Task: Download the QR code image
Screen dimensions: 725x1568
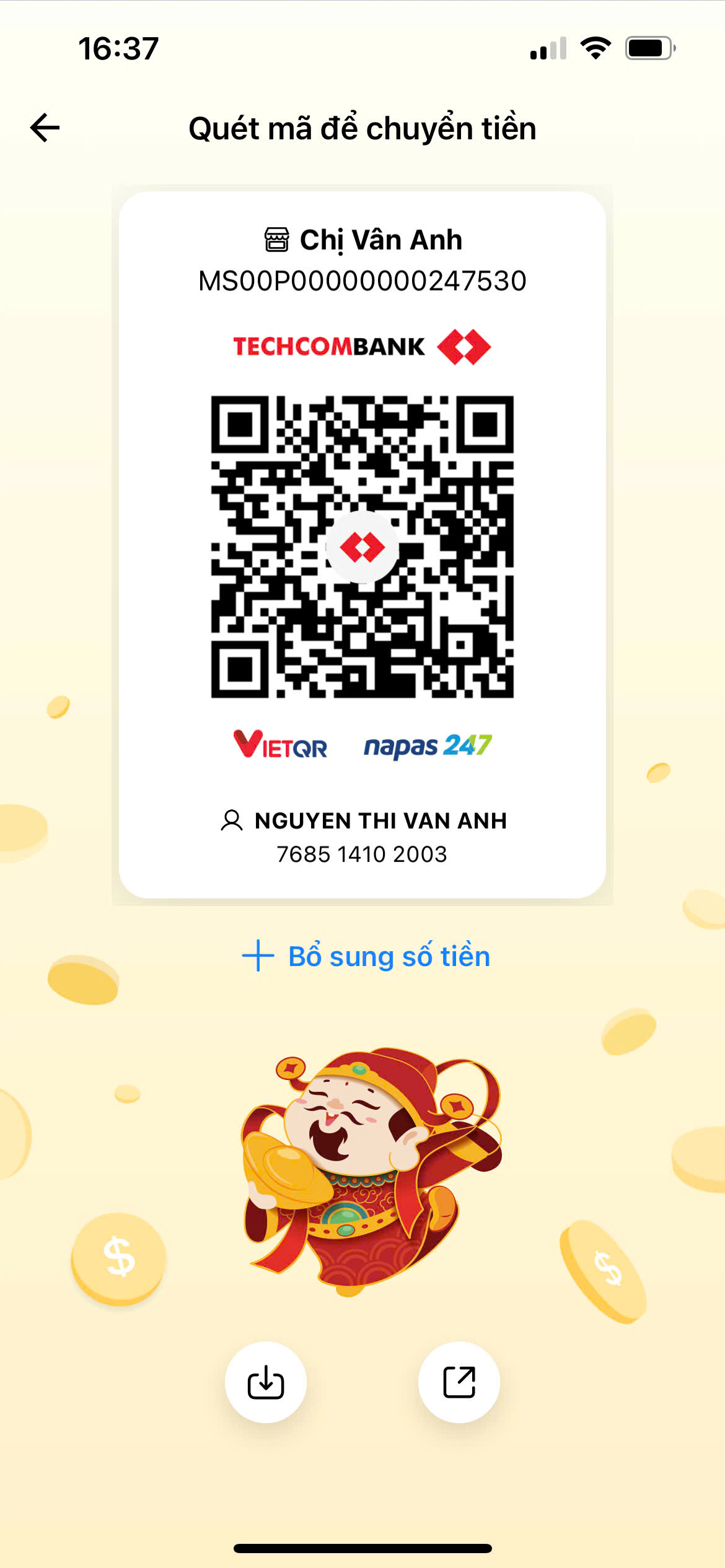Action: [x=266, y=1383]
